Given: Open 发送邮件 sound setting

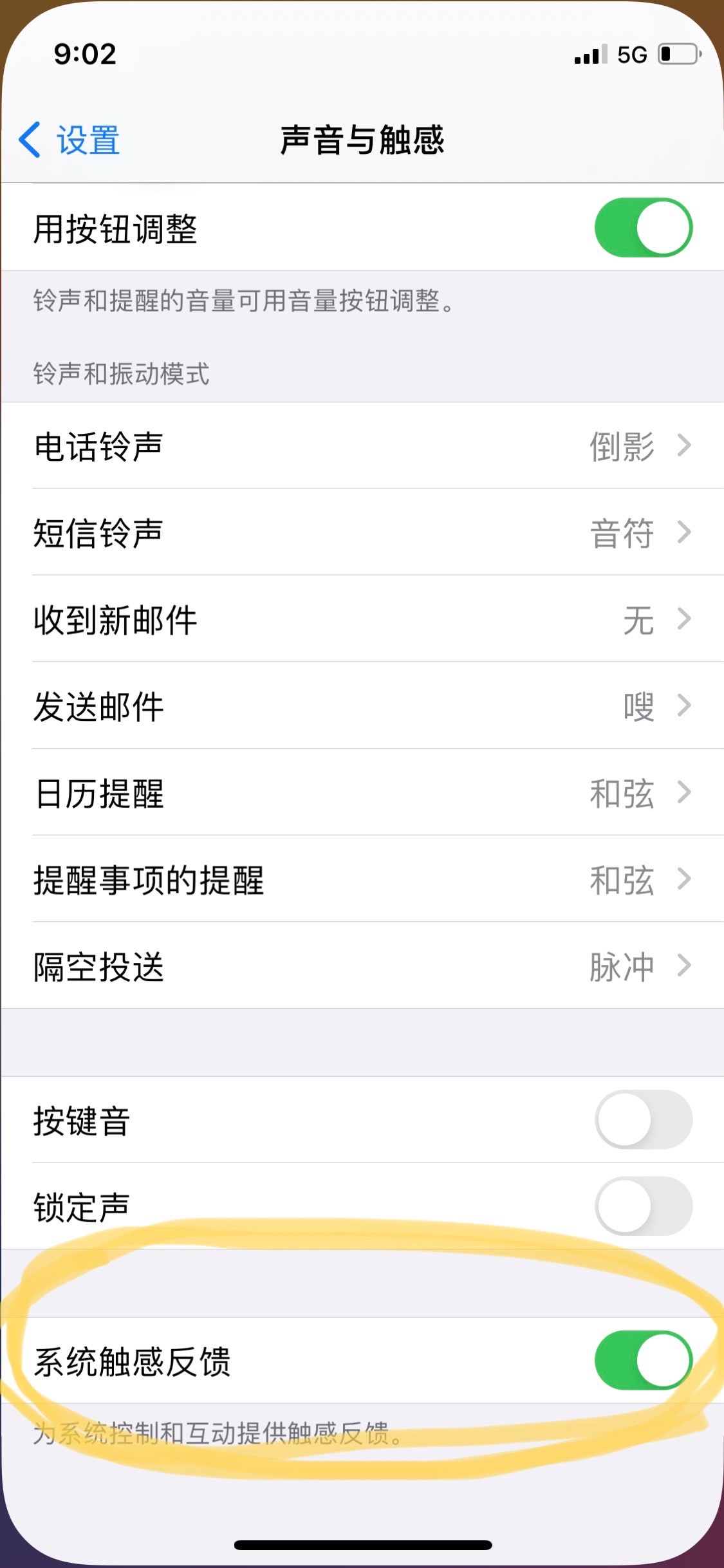Looking at the screenshot, I should point(362,706).
